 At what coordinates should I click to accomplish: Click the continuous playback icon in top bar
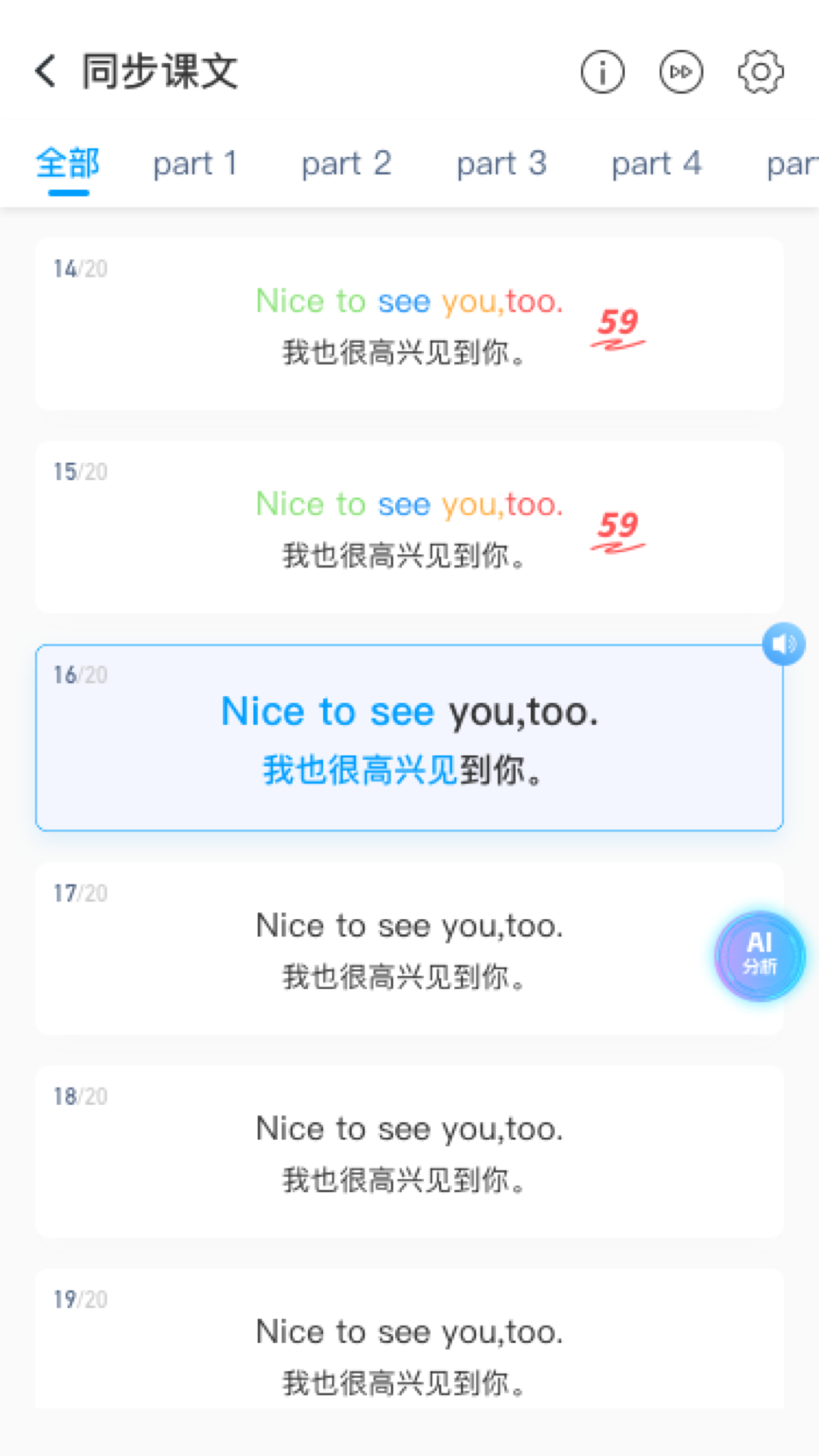(x=681, y=72)
